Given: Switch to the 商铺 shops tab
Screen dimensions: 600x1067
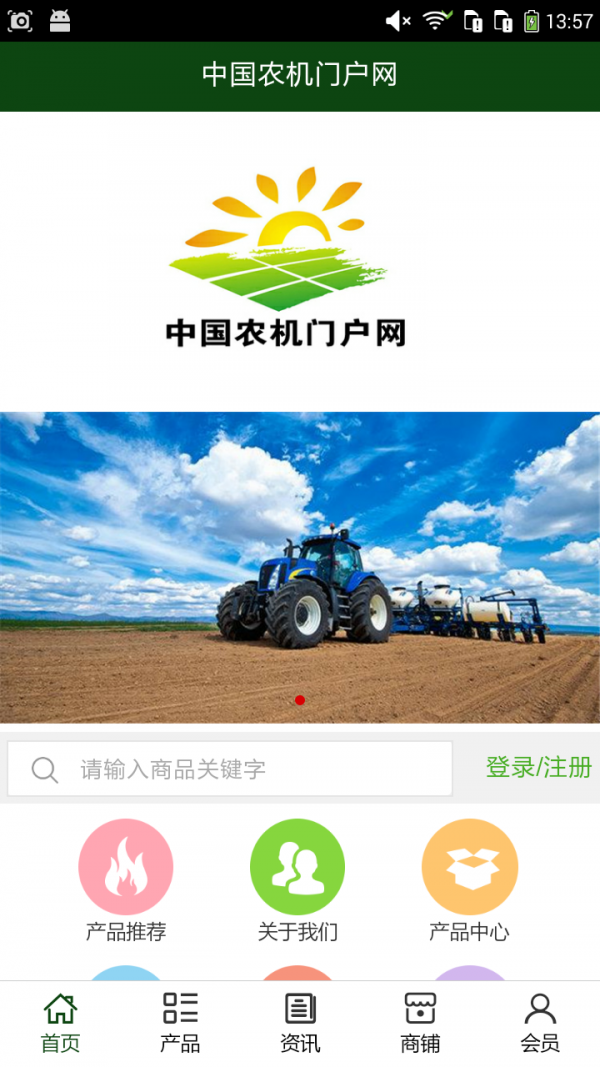Looking at the screenshot, I should pyautogui.click(x=420, y=1022).
